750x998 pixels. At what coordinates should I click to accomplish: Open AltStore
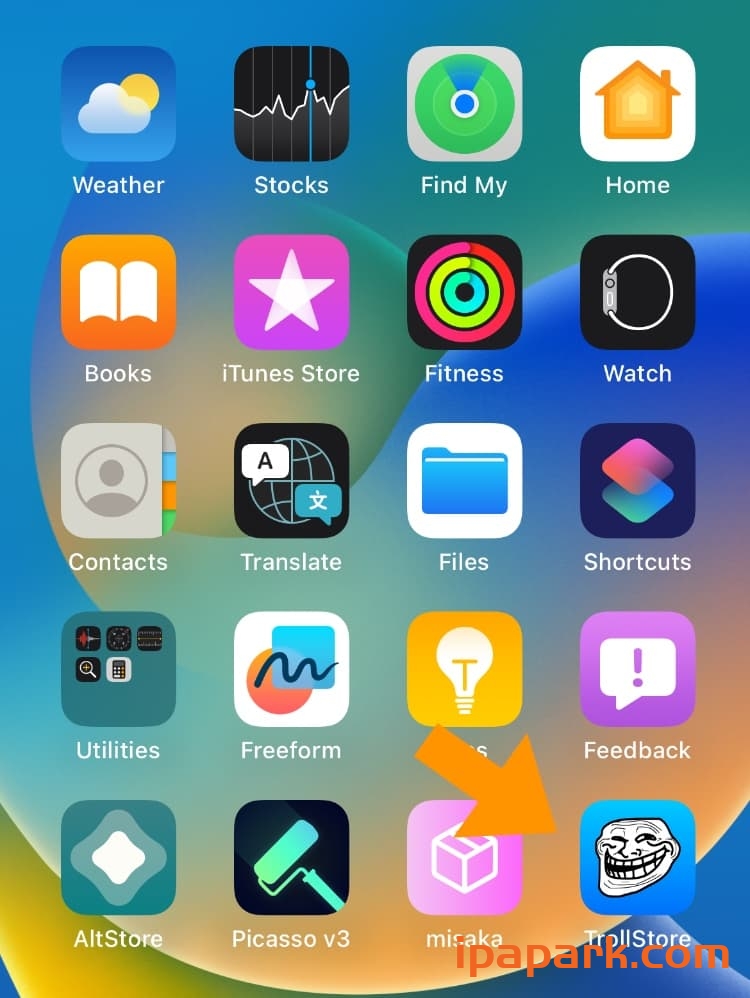(118, 857)
